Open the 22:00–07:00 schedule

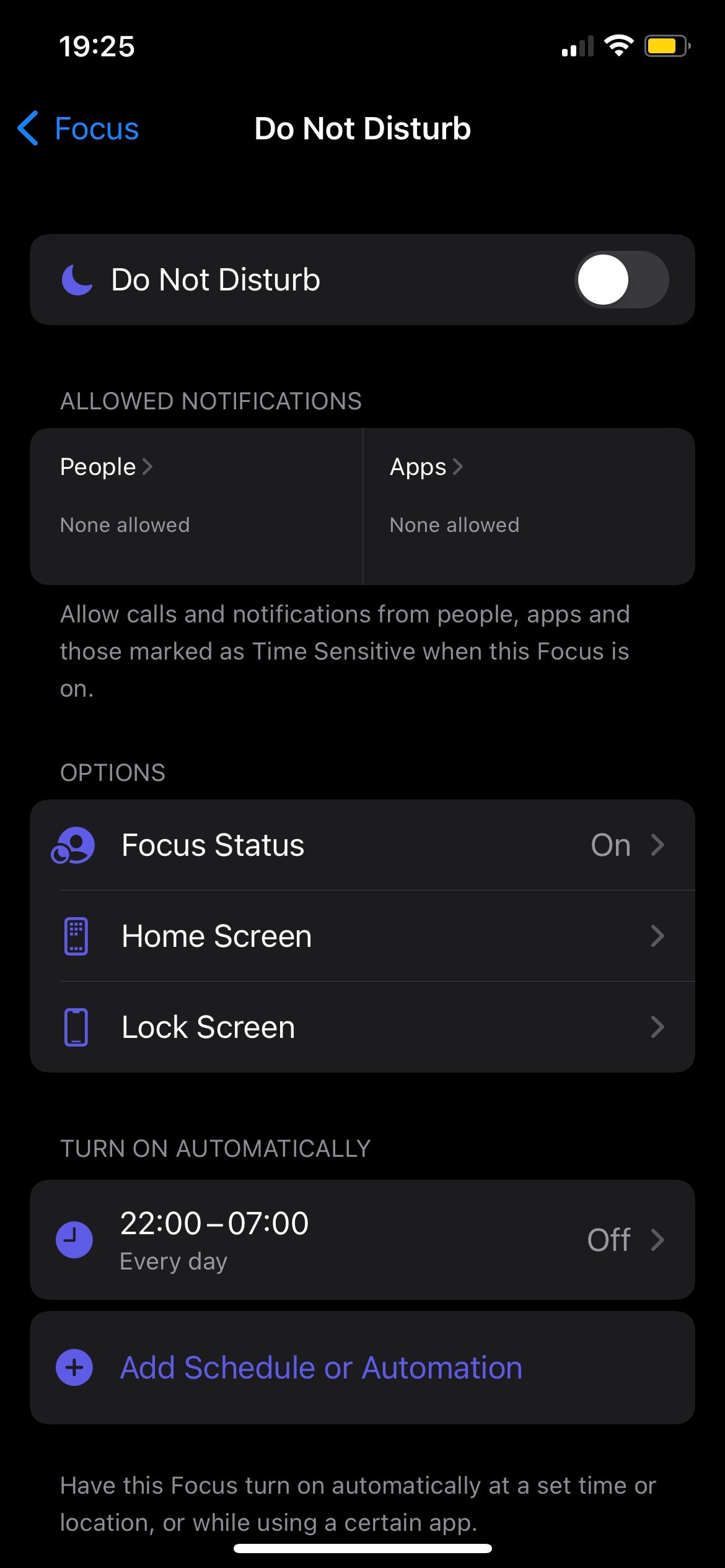pos(362,1240)
